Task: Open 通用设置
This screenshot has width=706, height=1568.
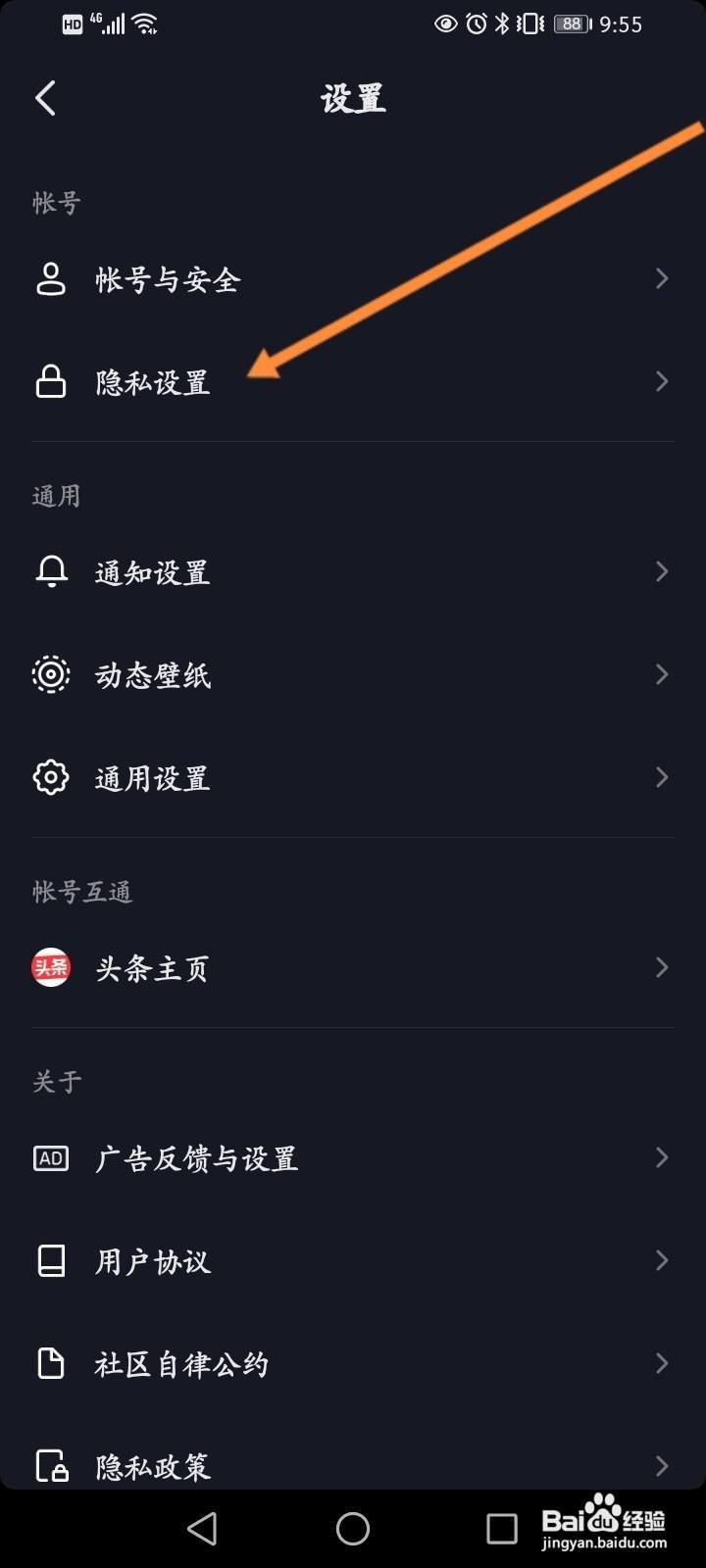Action: pos(353,777)
